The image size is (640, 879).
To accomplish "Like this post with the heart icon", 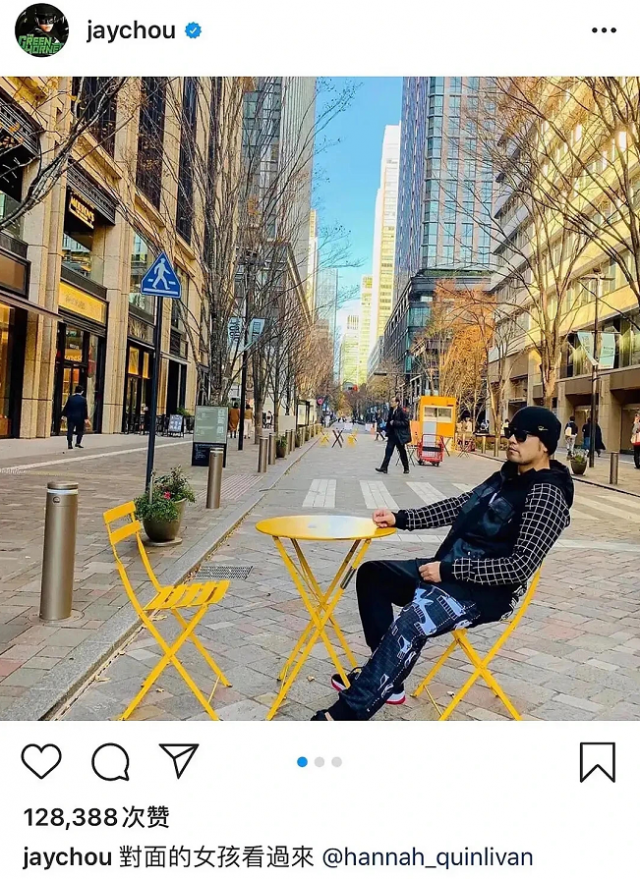I will (x=41, y=762).
